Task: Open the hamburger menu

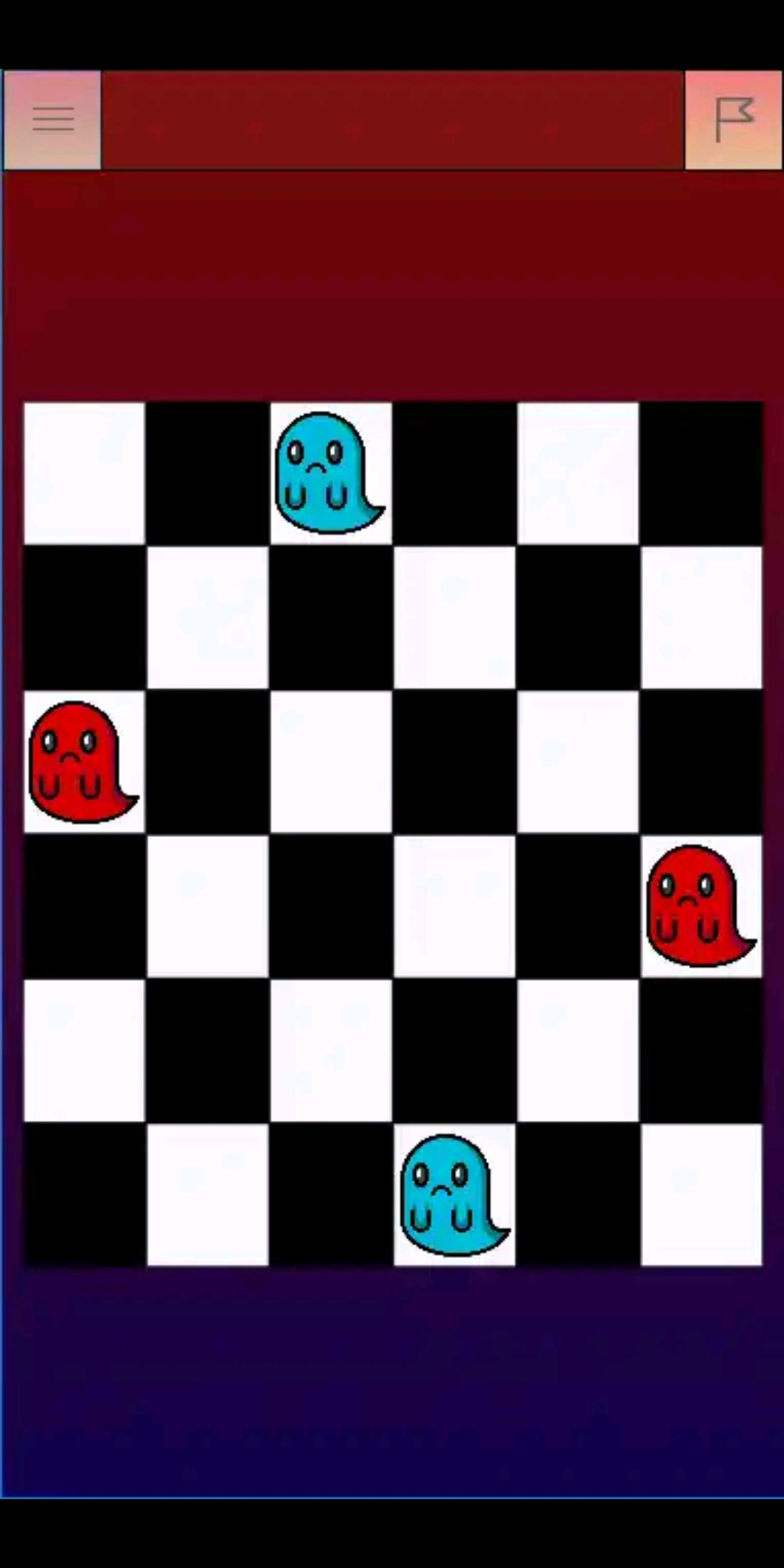Action: [x=52, y=120]
